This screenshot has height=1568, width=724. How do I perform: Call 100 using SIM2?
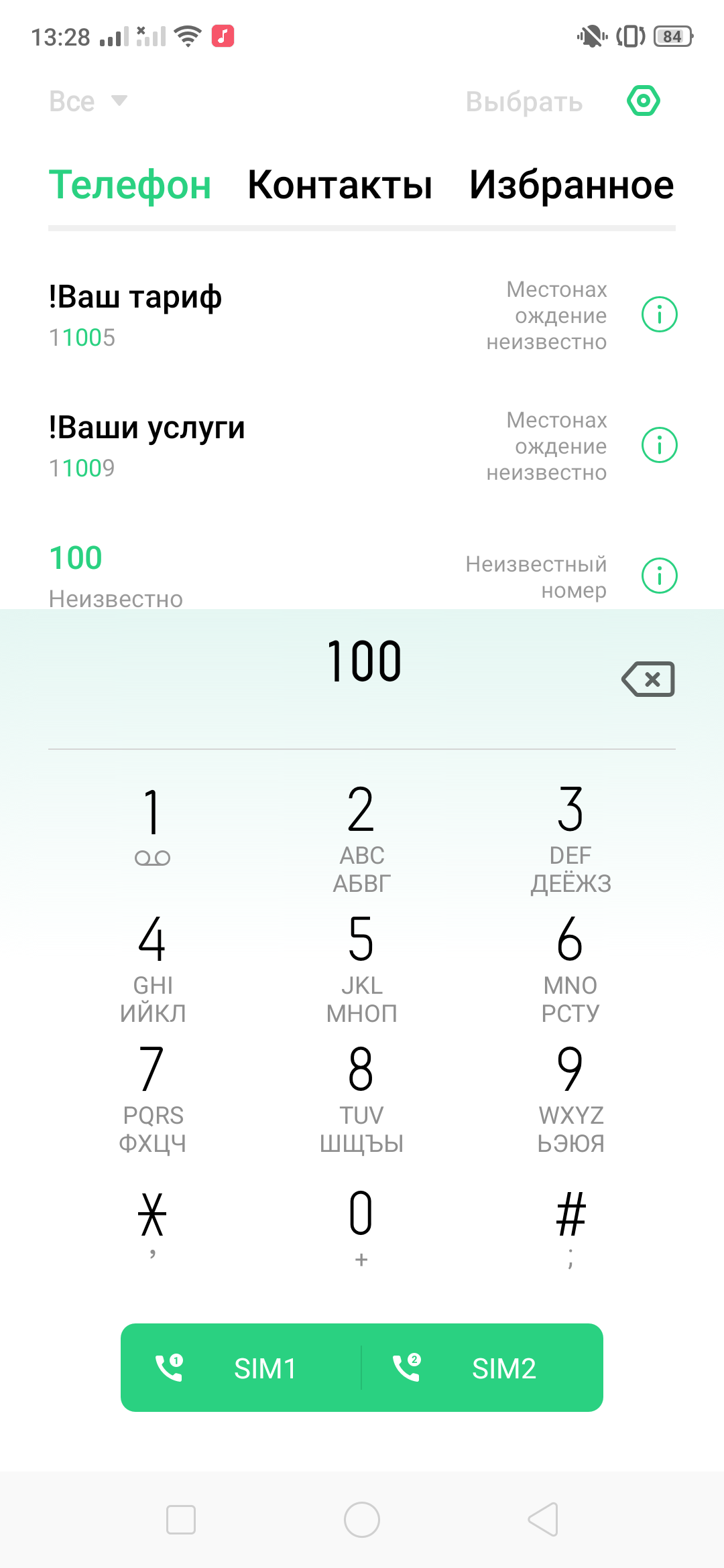pos(481,1368)
